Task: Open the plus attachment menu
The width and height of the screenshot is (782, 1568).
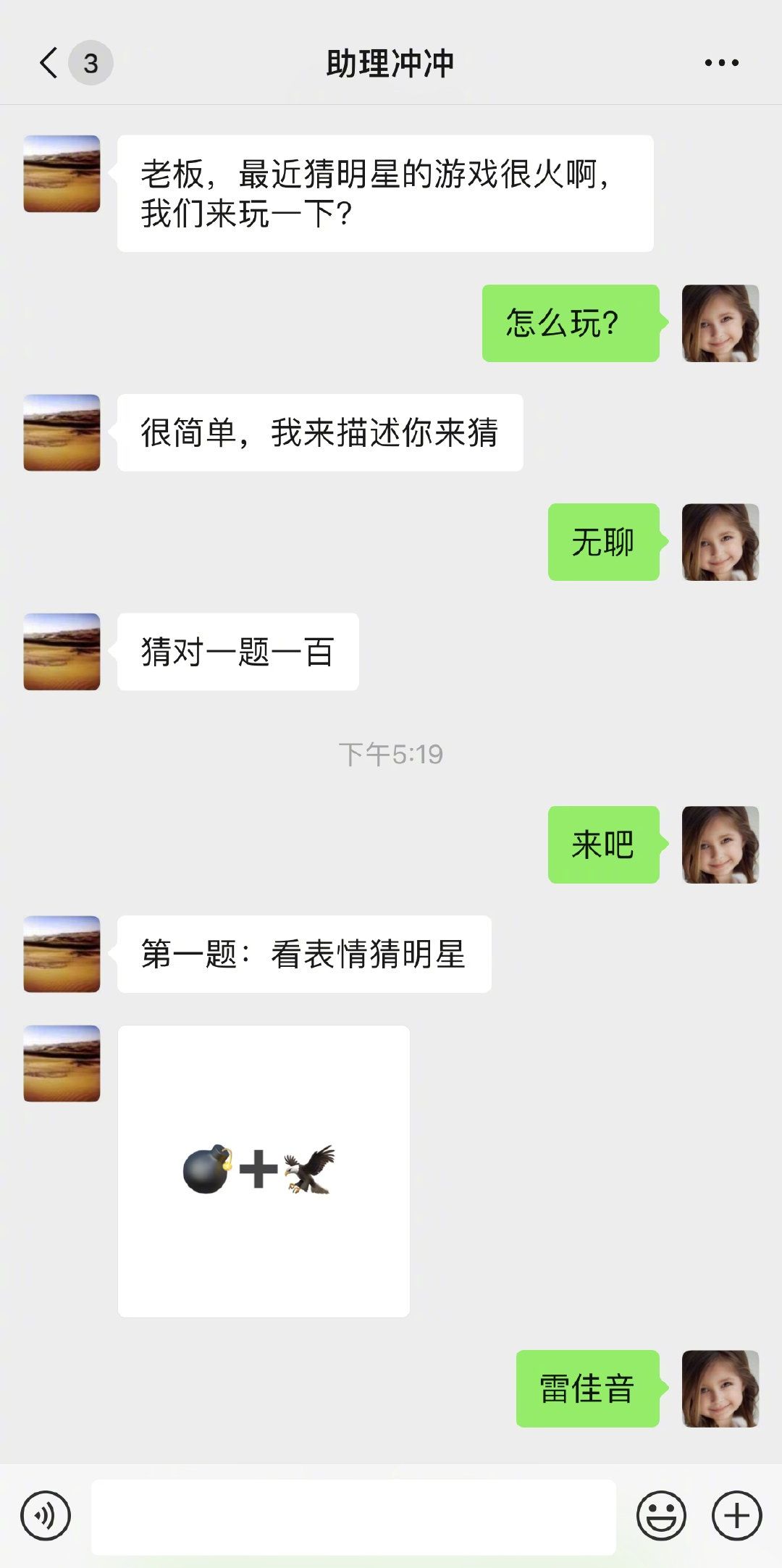Action: pyautogui.click(x=736, y=1516)
